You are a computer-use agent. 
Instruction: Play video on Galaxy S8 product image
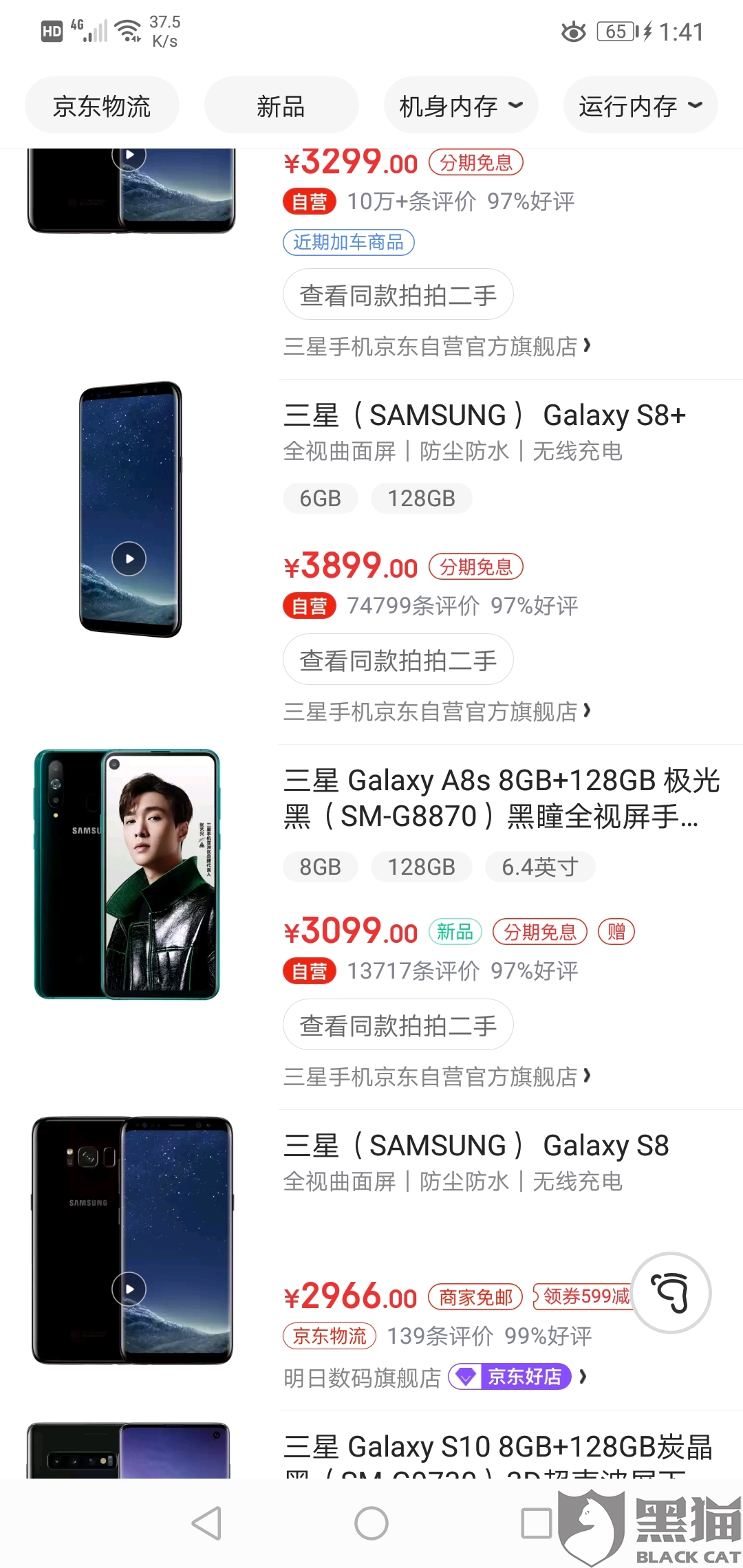[x=129, y=1289]
